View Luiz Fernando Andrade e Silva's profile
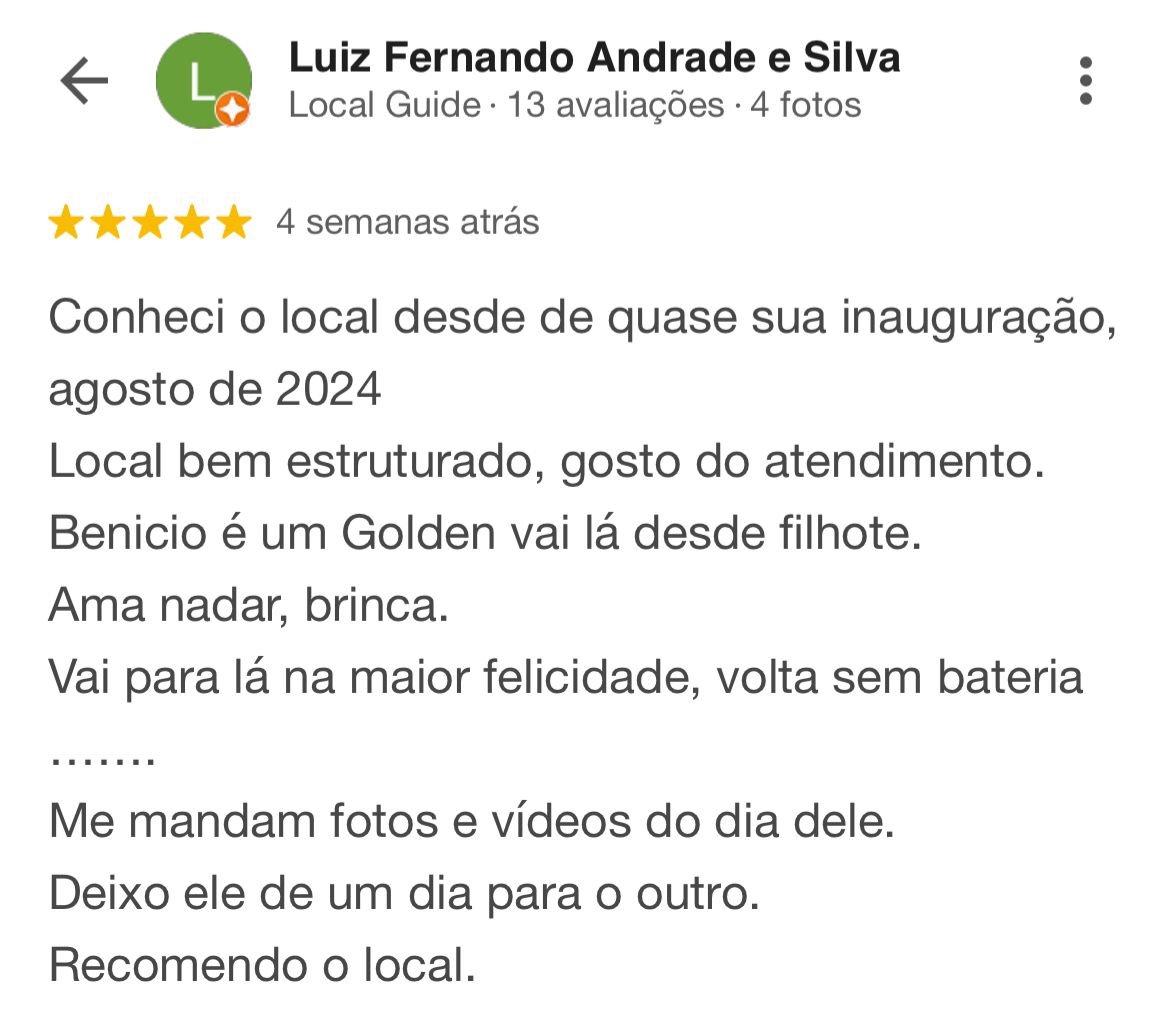1170x1019 pixels. point(594,58)
